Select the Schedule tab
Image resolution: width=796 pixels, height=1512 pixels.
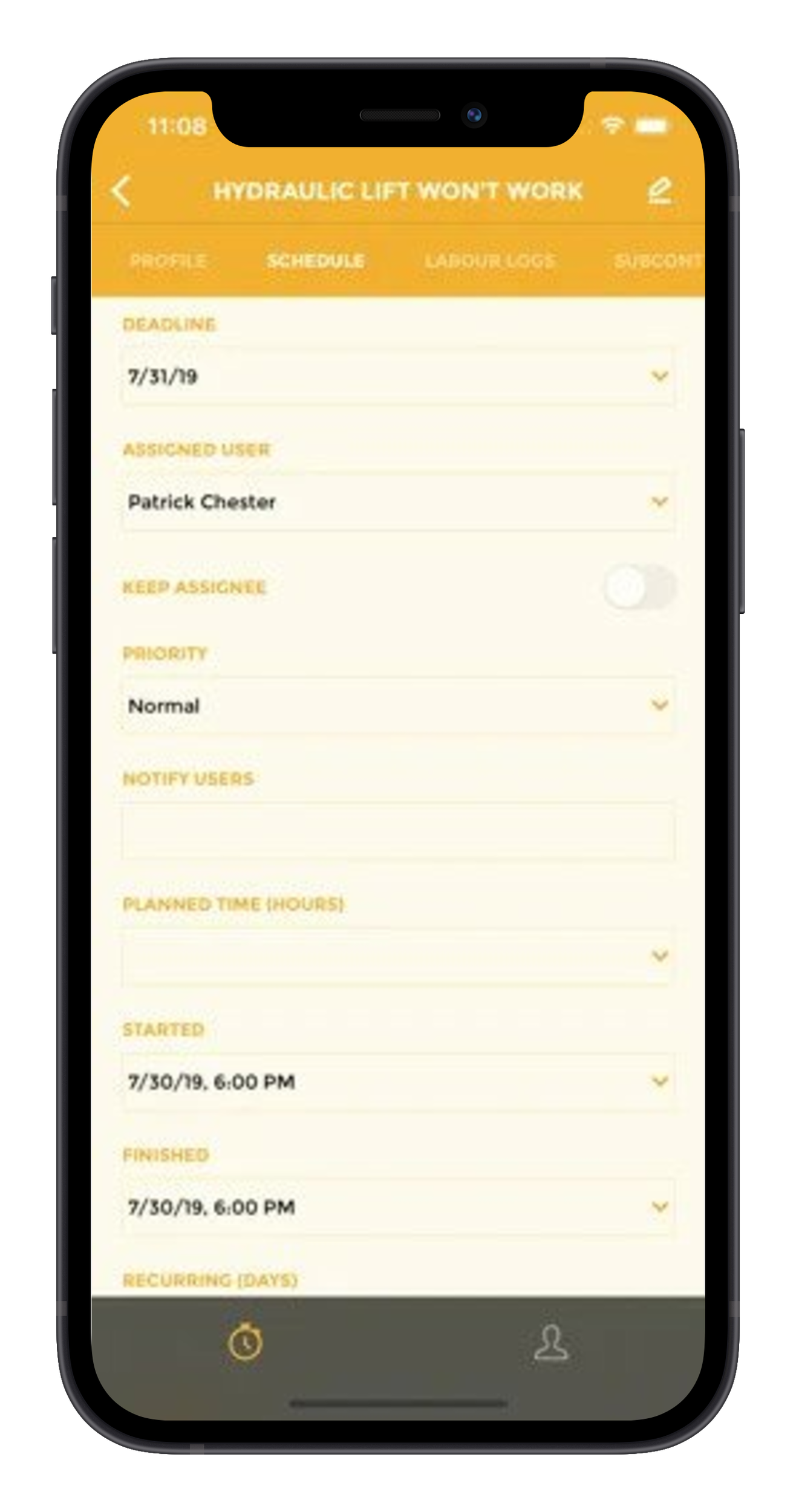click(x=315, y=261)
